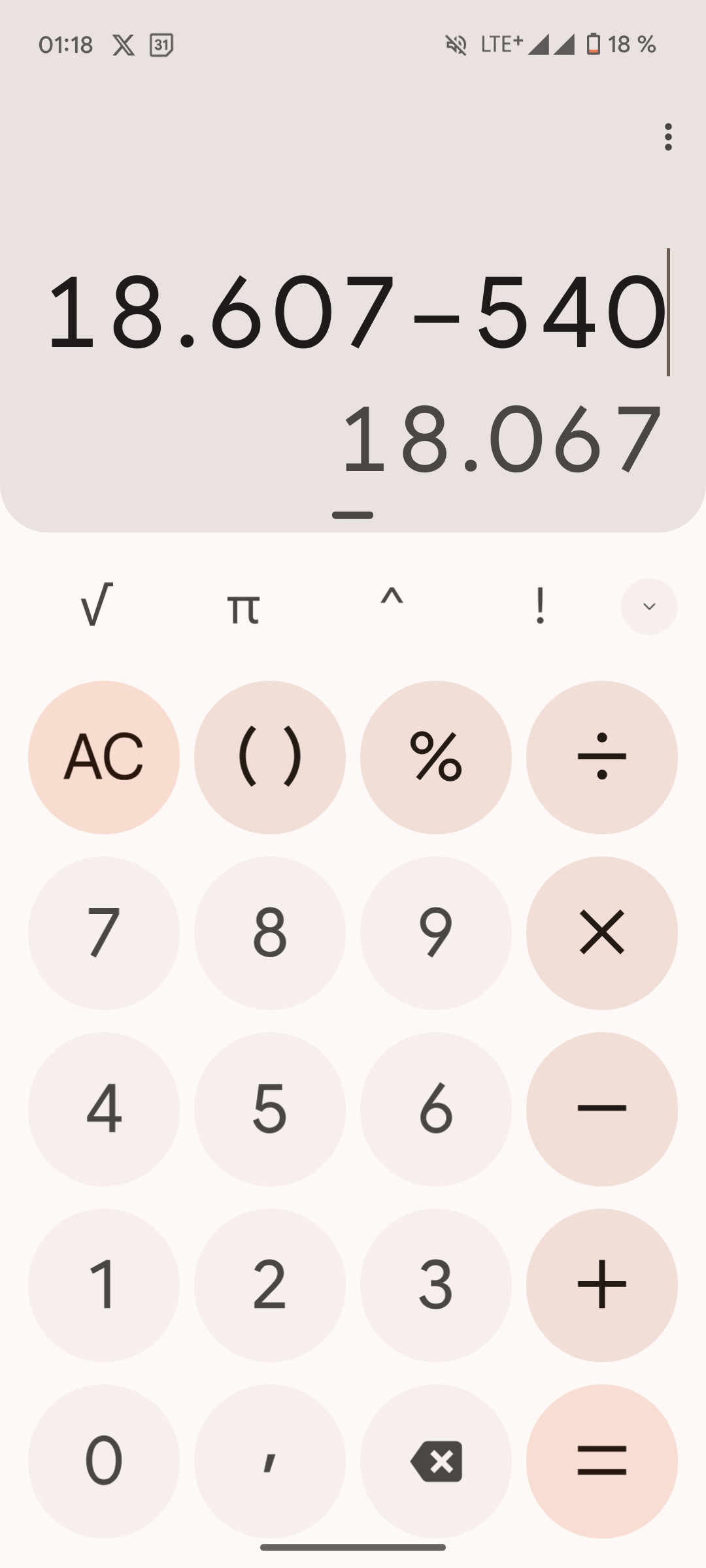Screen dimensions: 706x1568
Task: Insert the square root symbol
Action: (x=97, y=605)
